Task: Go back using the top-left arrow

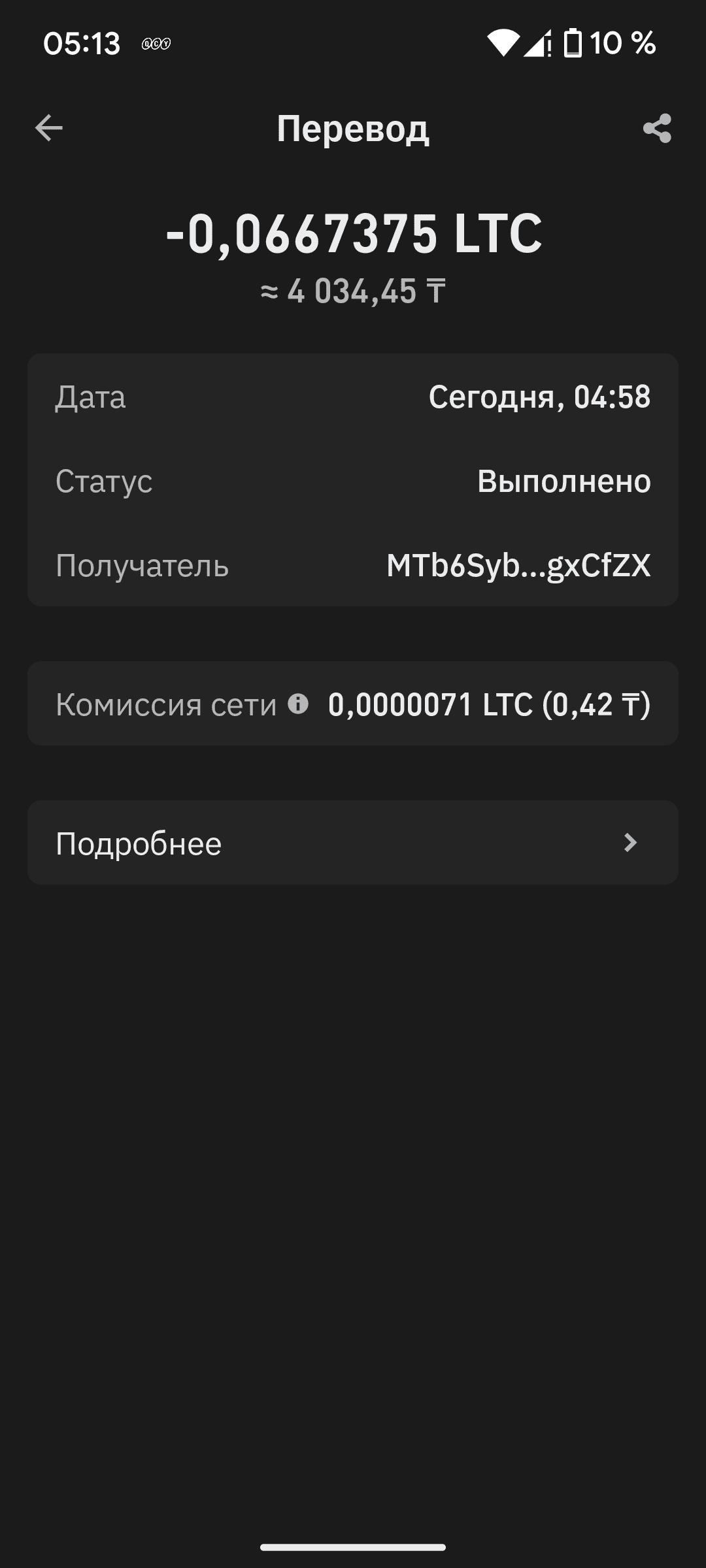Action: coord(49,127)
